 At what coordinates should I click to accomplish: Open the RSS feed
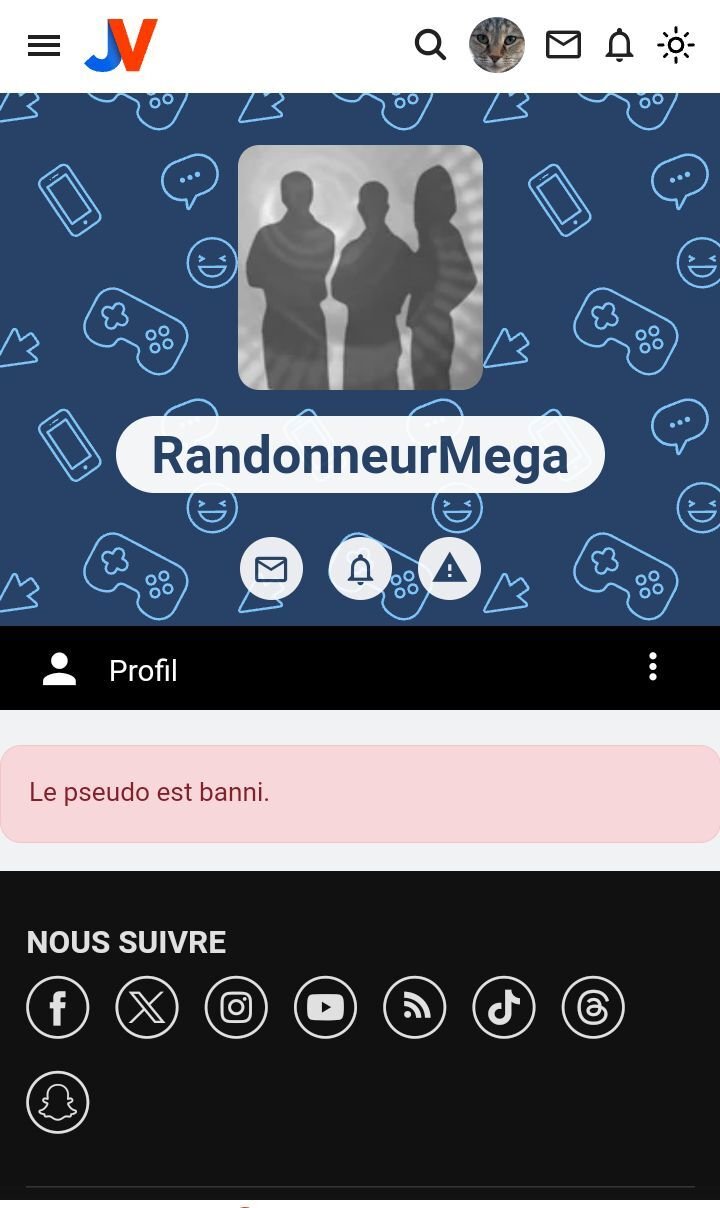[x=415, y=1007]
